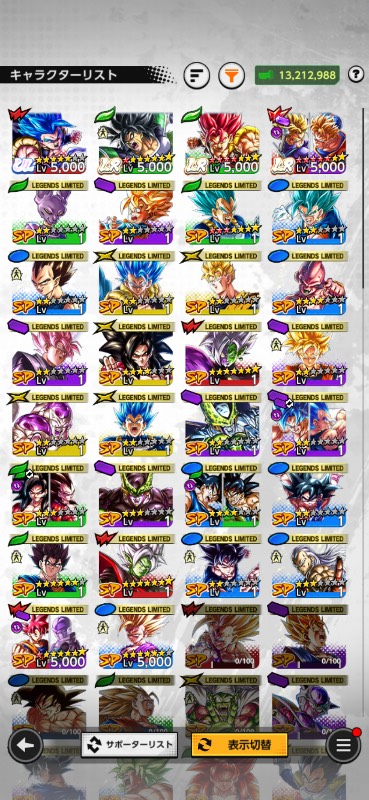This screenshot has height=800, width=369.
Task: Open the yellow Super Saiyan 4 Goku card
Action: coord(135,354)
